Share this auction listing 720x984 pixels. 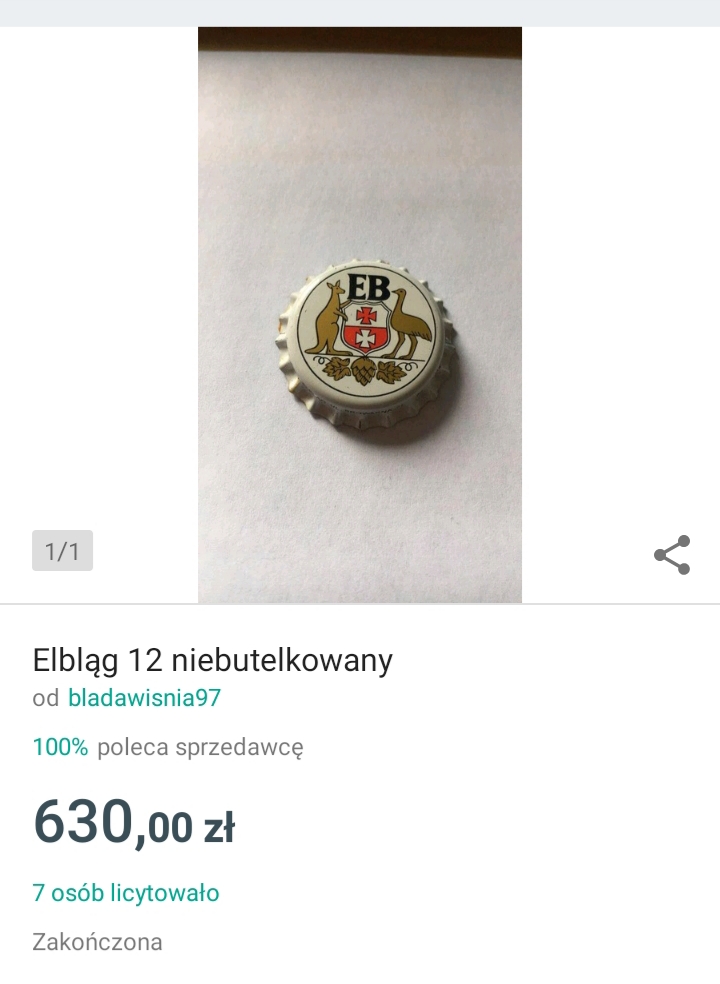[x=672, y=555]
